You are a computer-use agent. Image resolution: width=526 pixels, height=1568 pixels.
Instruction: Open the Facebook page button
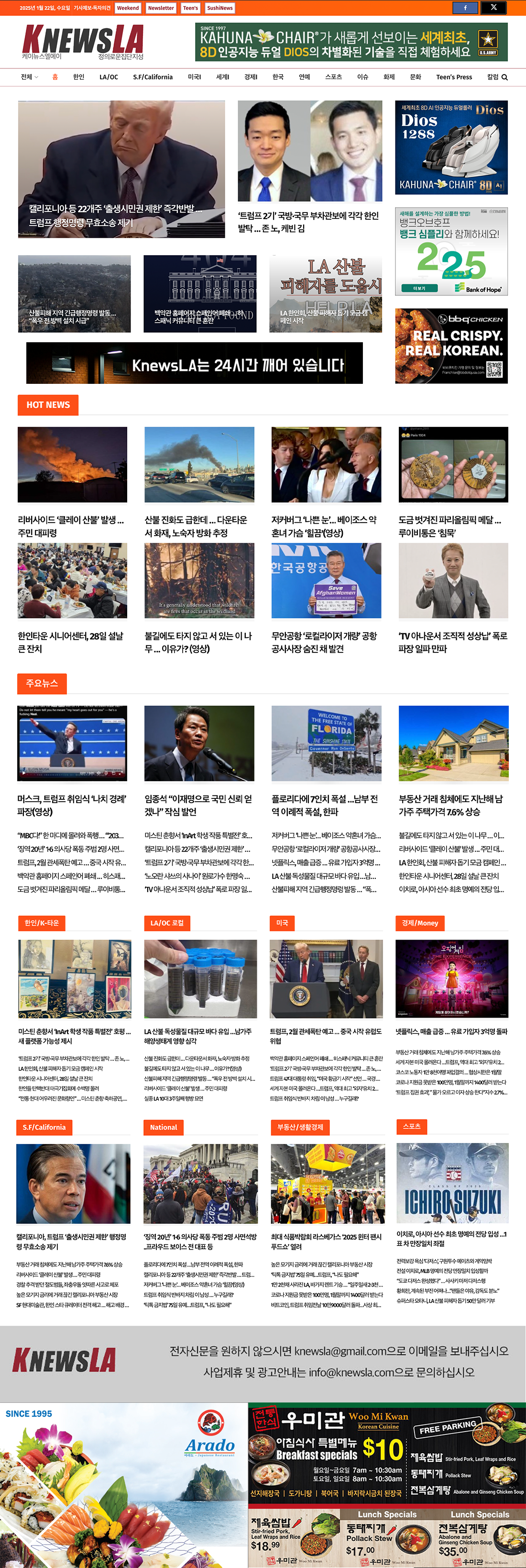pyautogui.click(x=465, y=8)
